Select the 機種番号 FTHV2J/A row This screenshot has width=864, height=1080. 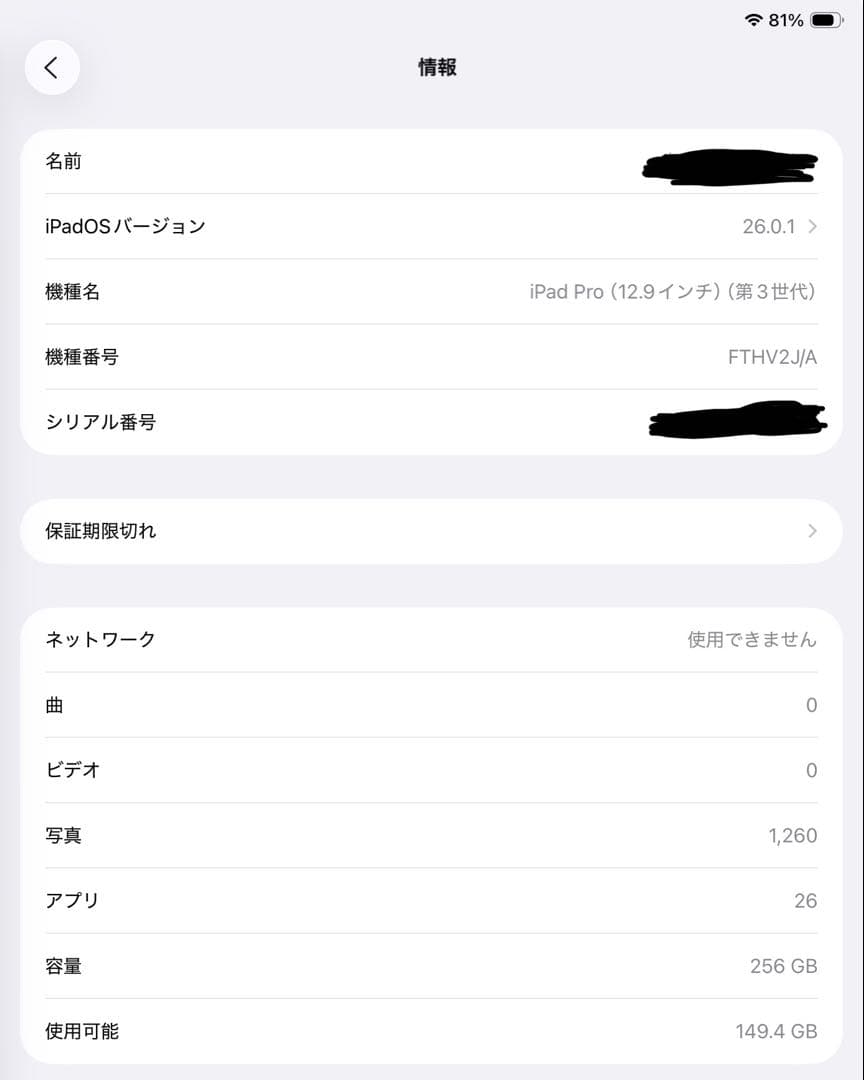(x=432, y=357)
